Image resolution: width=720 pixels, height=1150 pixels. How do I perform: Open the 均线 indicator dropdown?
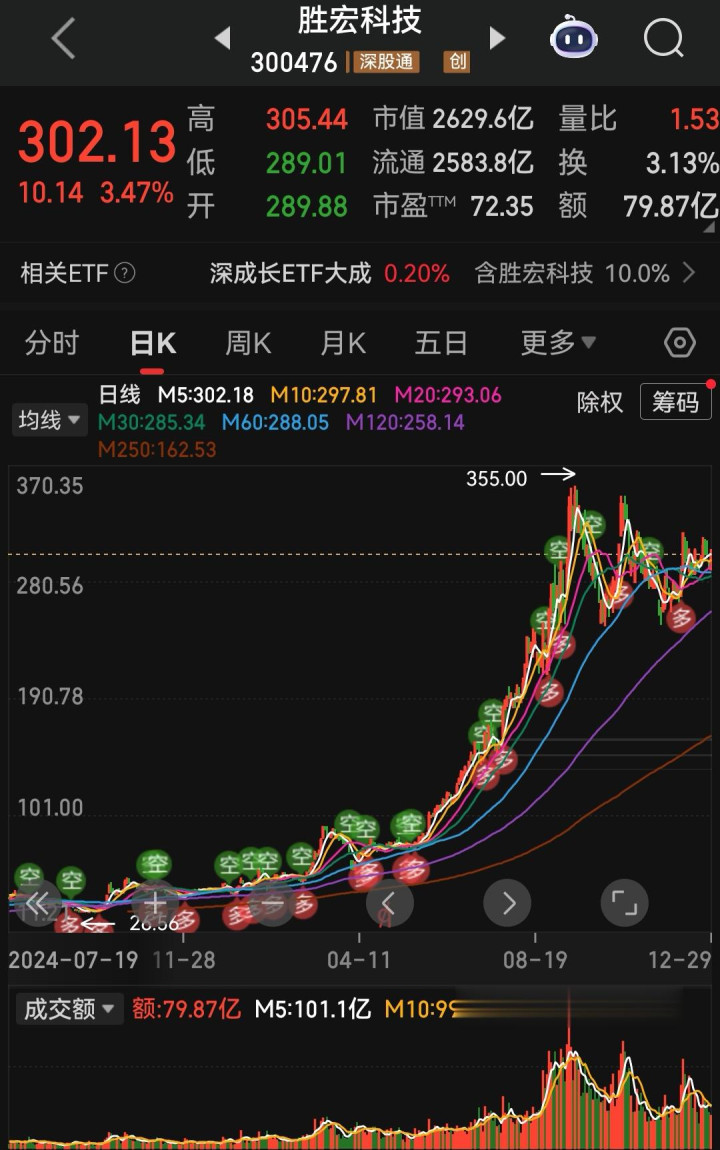tap(48, 420)
